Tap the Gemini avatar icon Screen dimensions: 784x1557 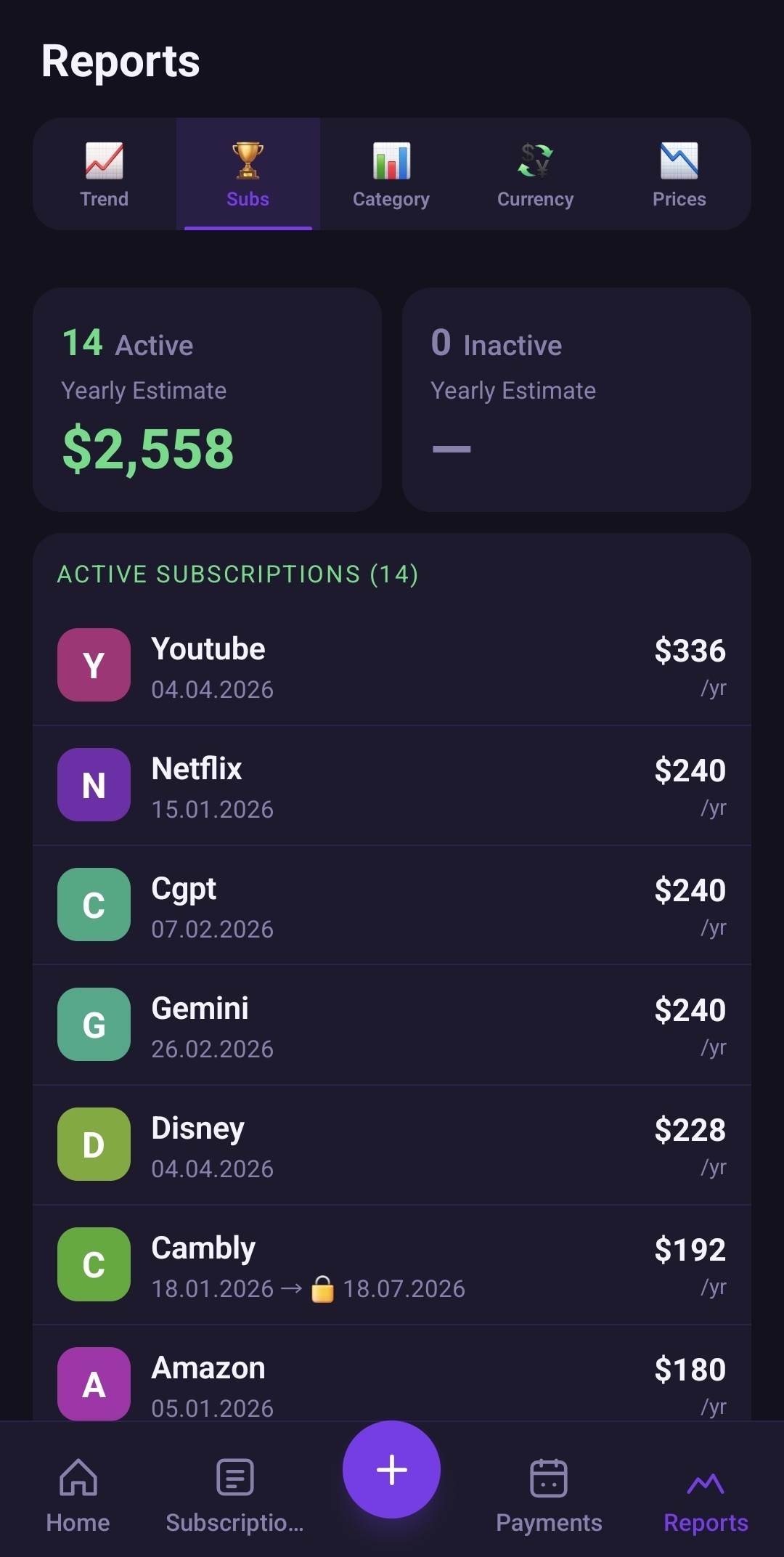tap(93, 1024)
